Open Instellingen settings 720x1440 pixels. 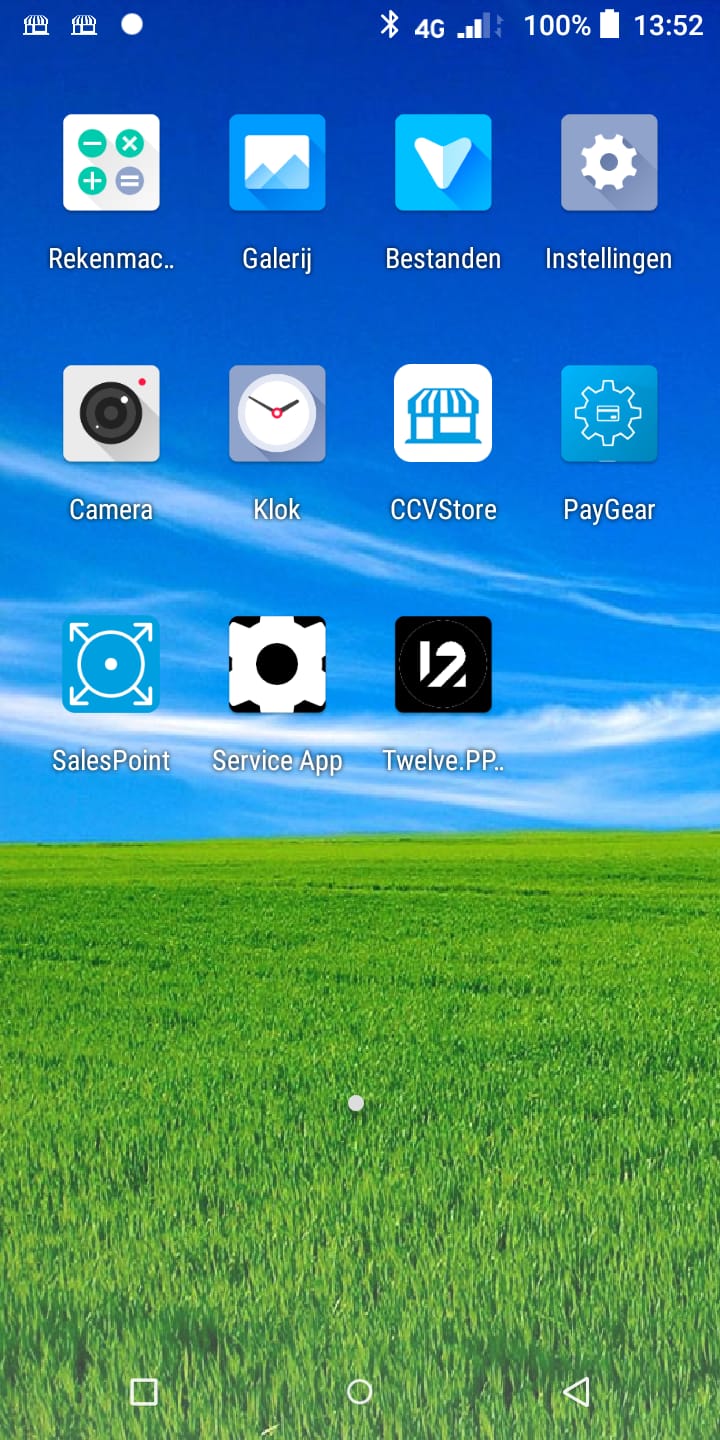point(609,163)
